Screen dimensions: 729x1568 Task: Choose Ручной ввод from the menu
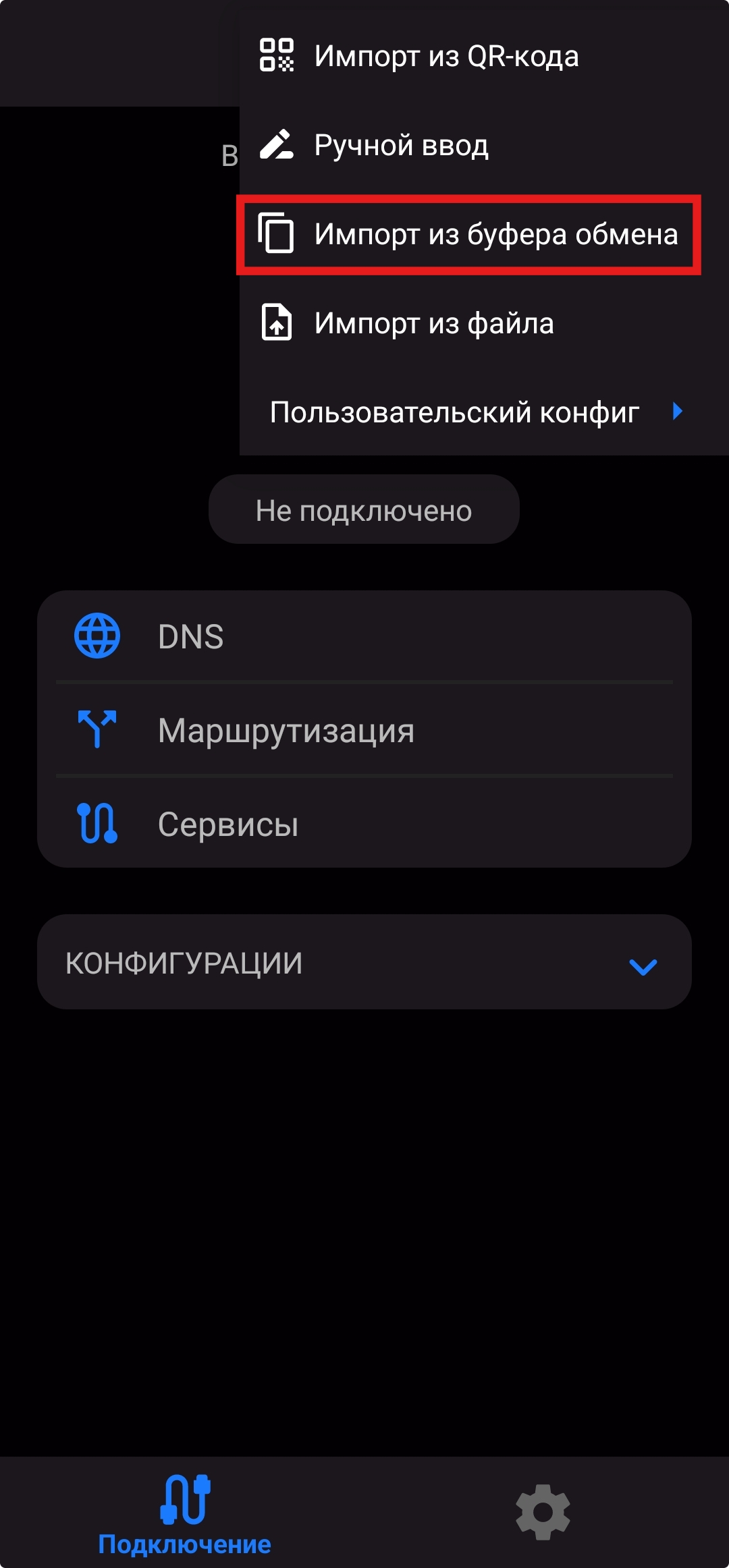[401, 145]
